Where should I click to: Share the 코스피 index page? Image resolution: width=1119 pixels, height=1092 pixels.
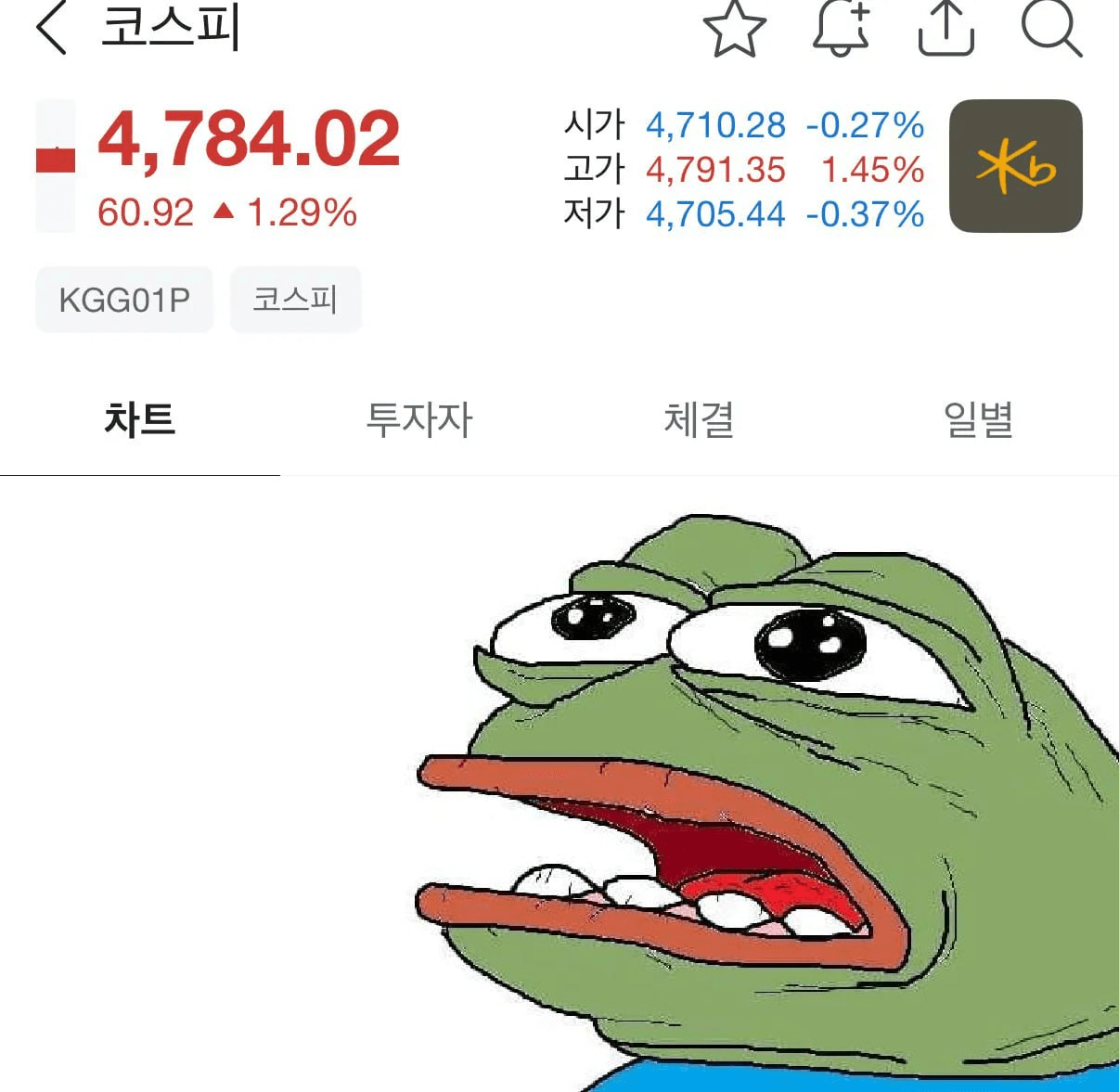945,28
